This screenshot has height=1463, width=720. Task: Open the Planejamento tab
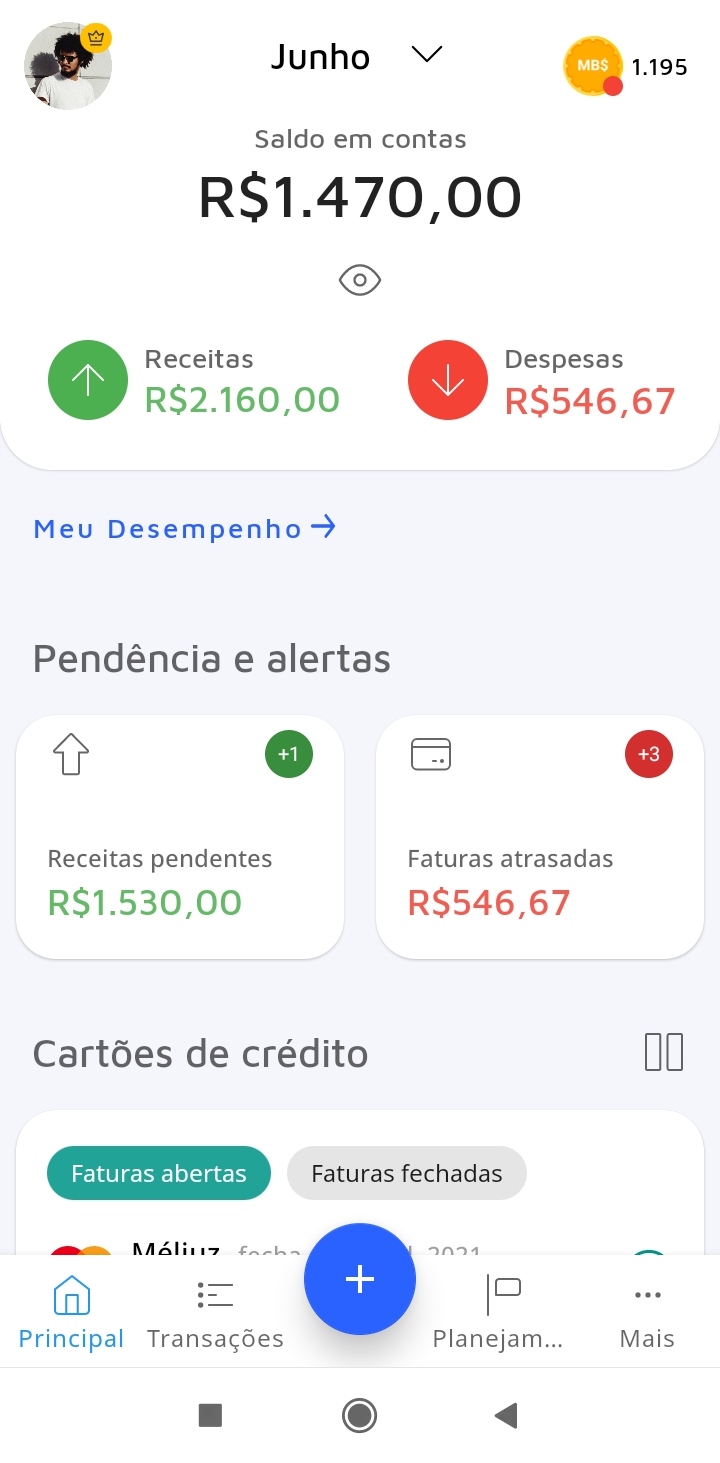click(499, 1312)
